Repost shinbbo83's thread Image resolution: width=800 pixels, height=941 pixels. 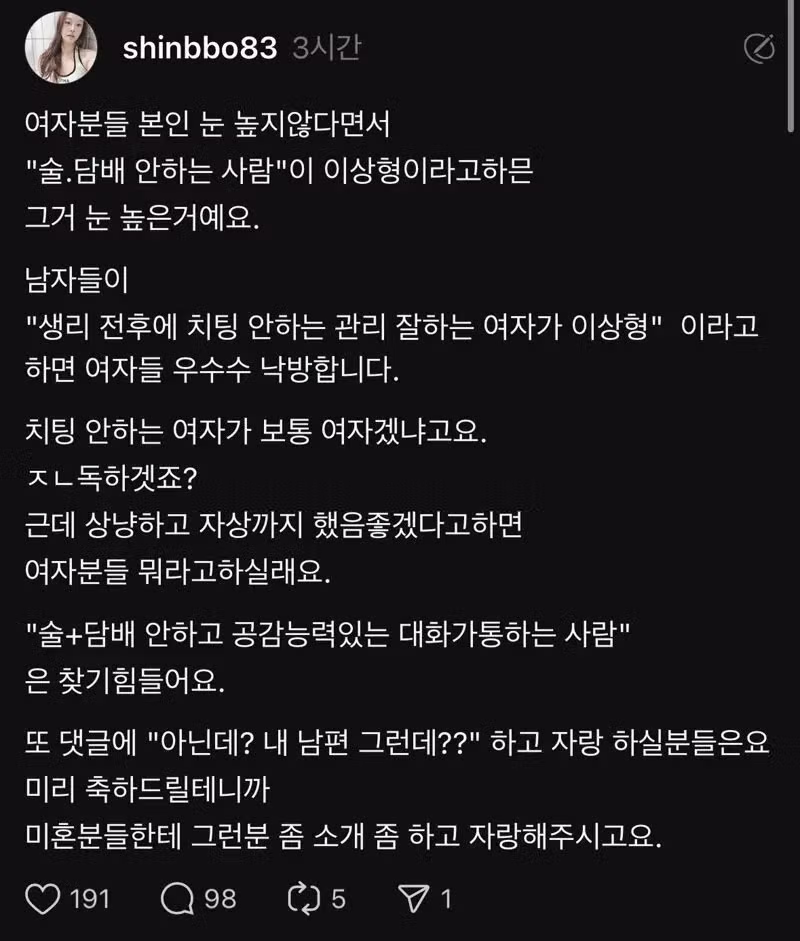tap(301, 898)
